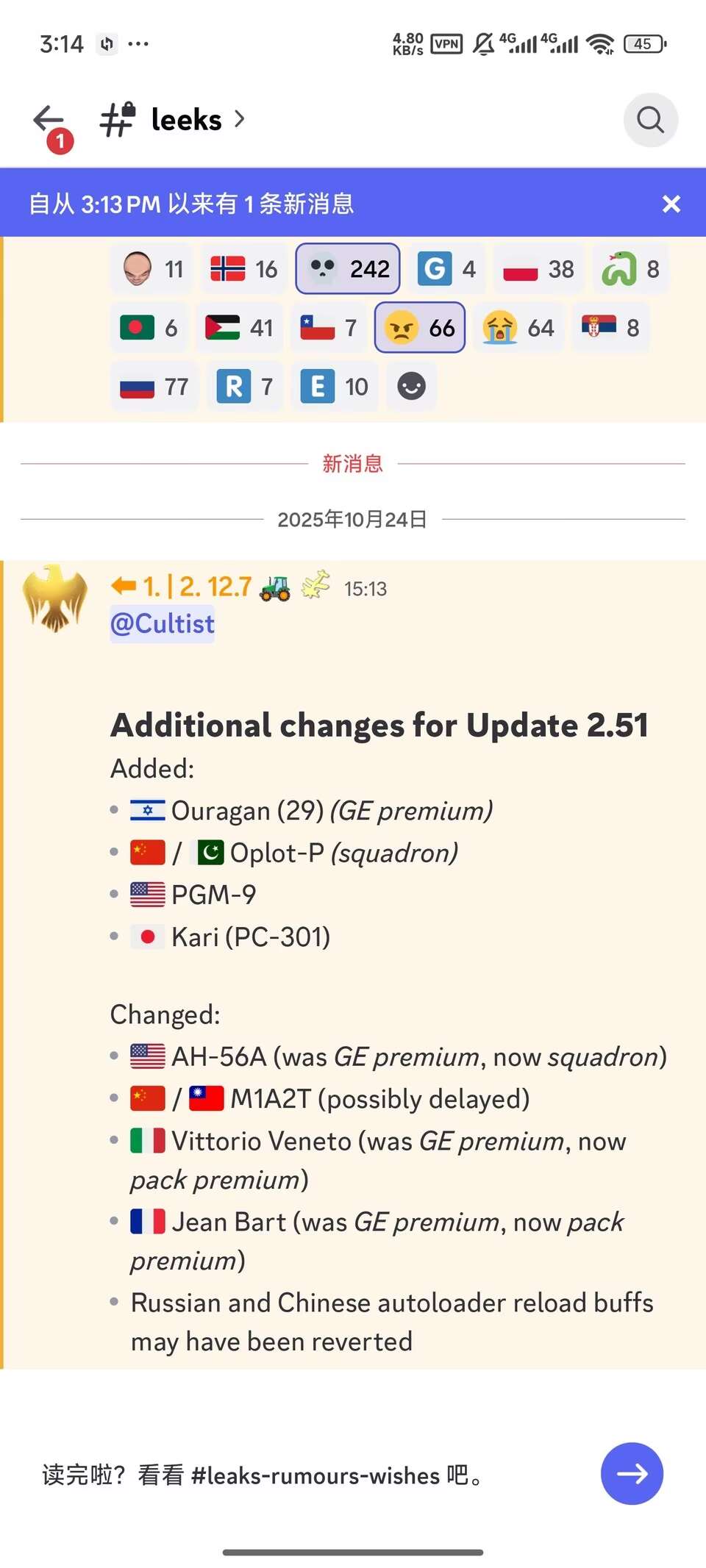Open the eagle avatar profile
This screenshot has height=1568, width=706.
coord(55,598)
